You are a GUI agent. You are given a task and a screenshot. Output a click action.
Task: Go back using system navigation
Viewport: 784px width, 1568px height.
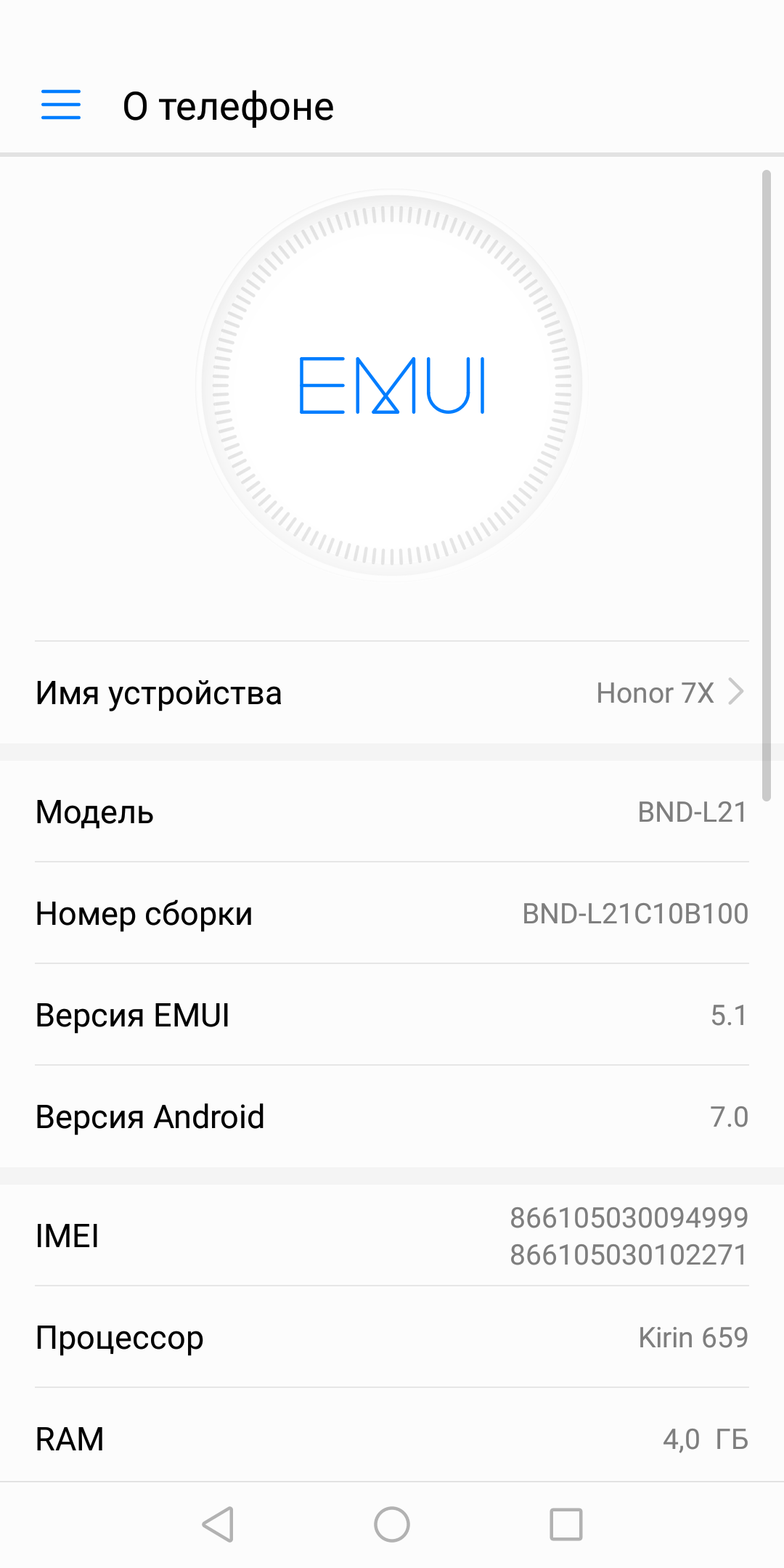pyautogui.click(x=218, y=1524)
